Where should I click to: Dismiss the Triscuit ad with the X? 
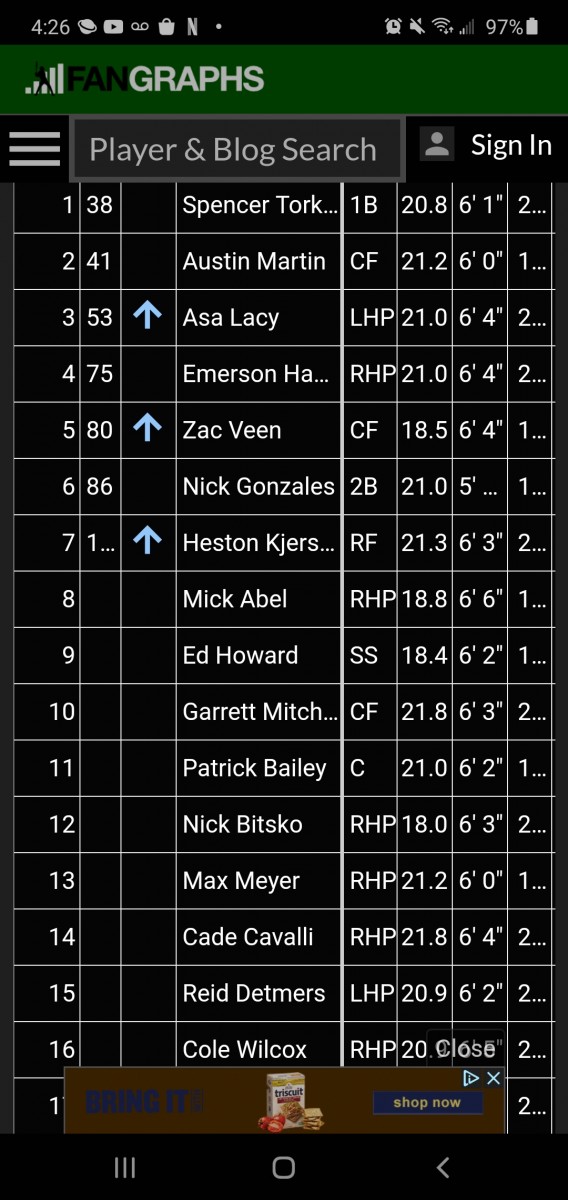click(x=493, y=1078)
